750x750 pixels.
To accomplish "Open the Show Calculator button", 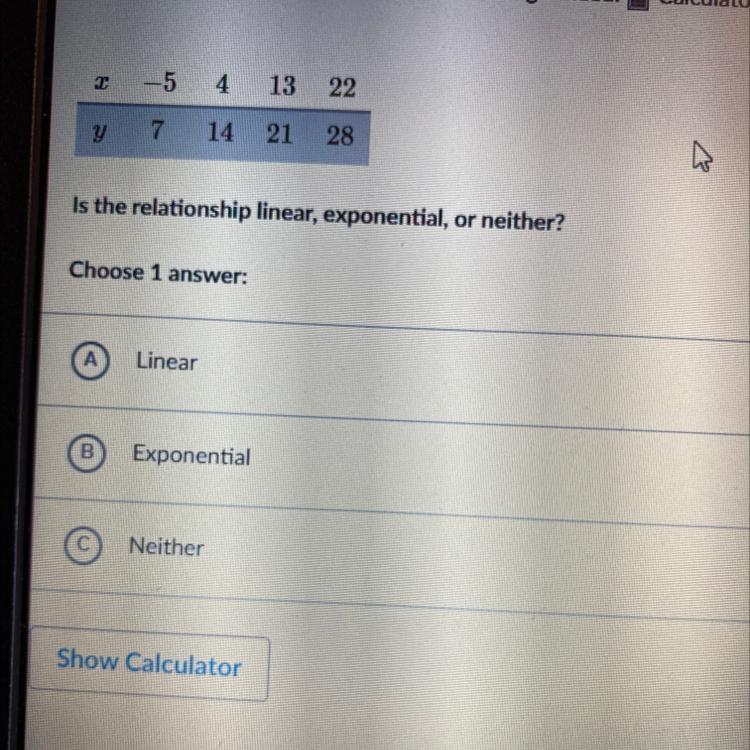I will pyautogui.click(x=149, y=663).
